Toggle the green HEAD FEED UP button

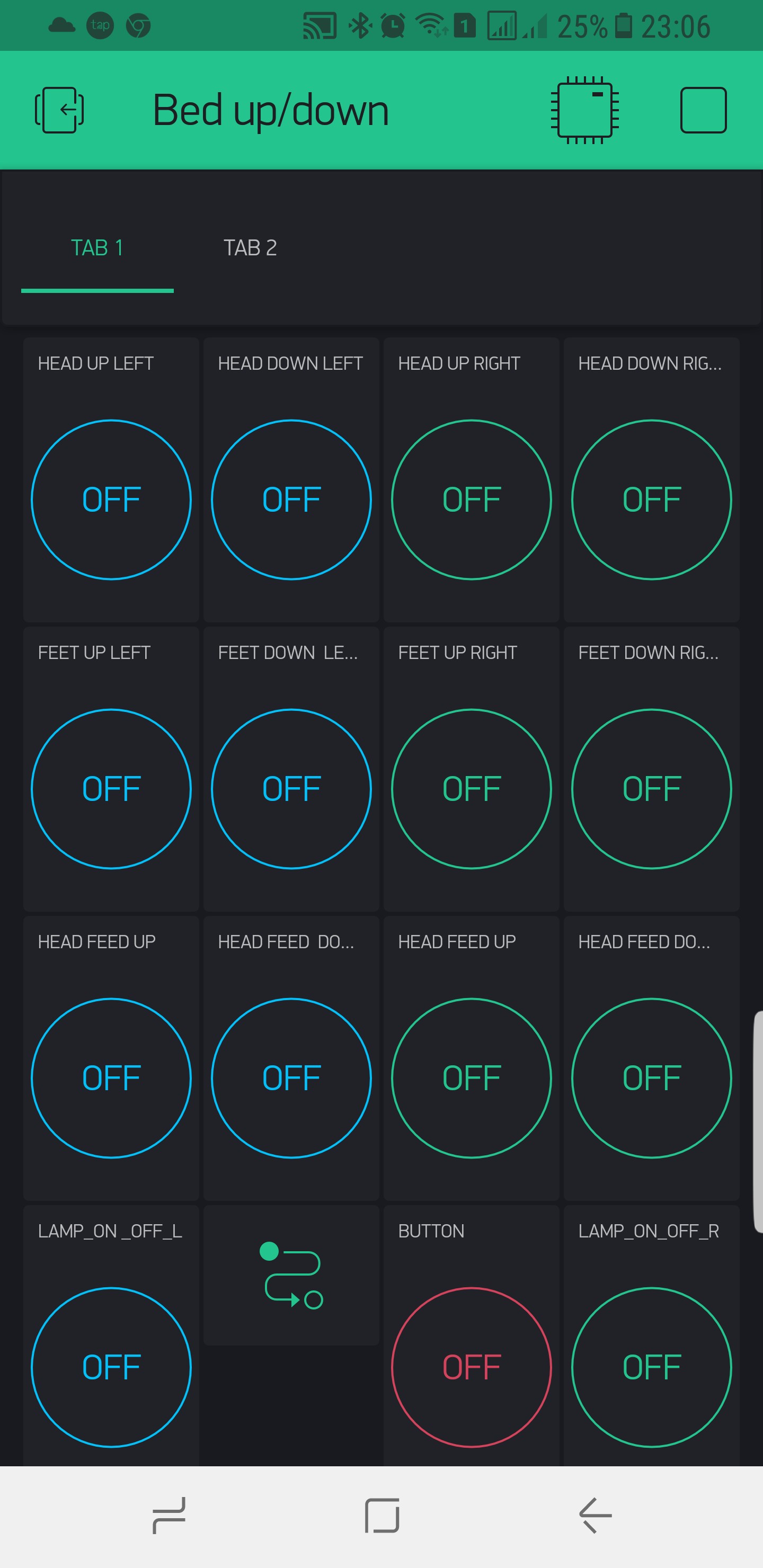coord(472,1077)
